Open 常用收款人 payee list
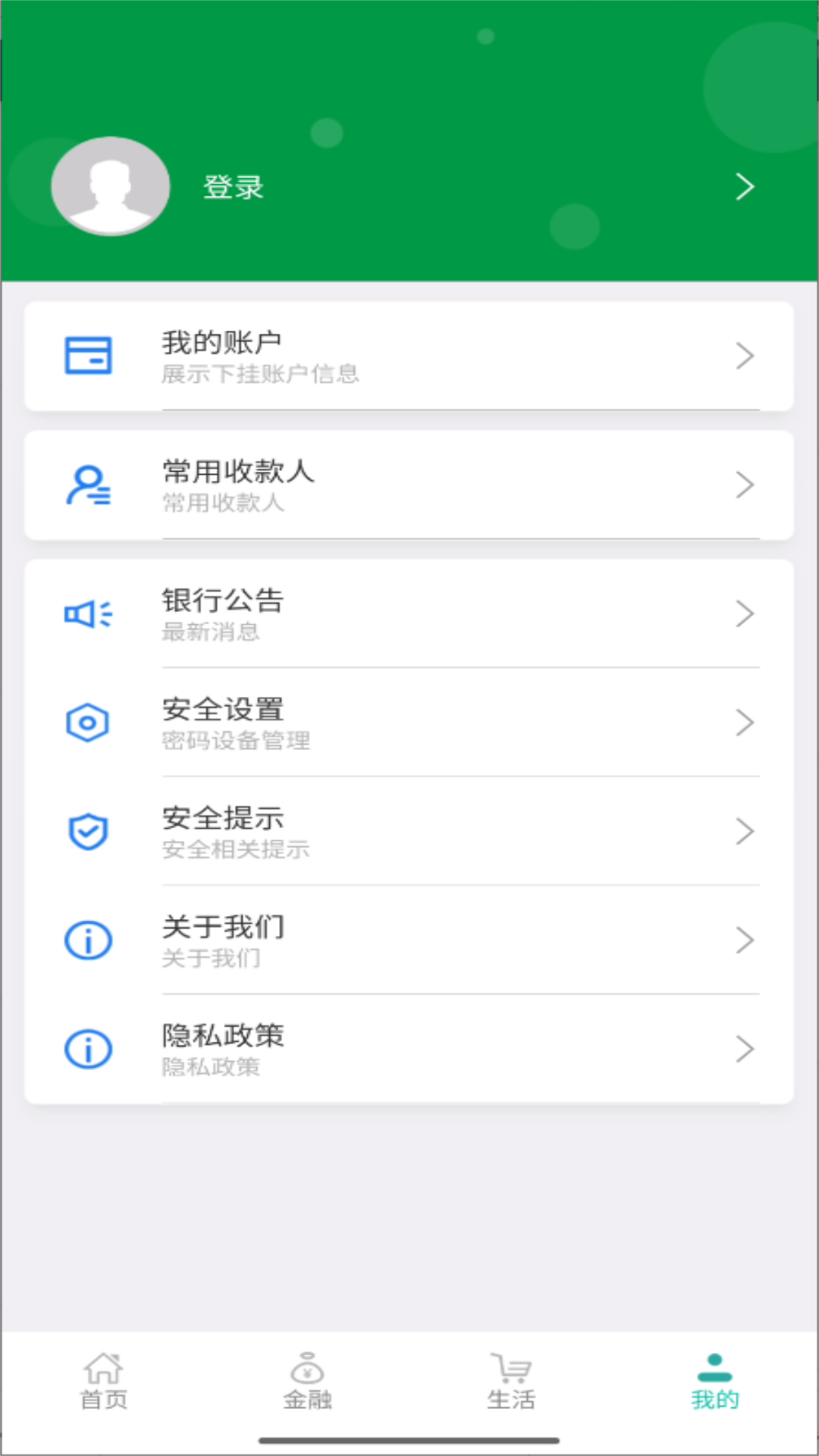 (409, 485)
